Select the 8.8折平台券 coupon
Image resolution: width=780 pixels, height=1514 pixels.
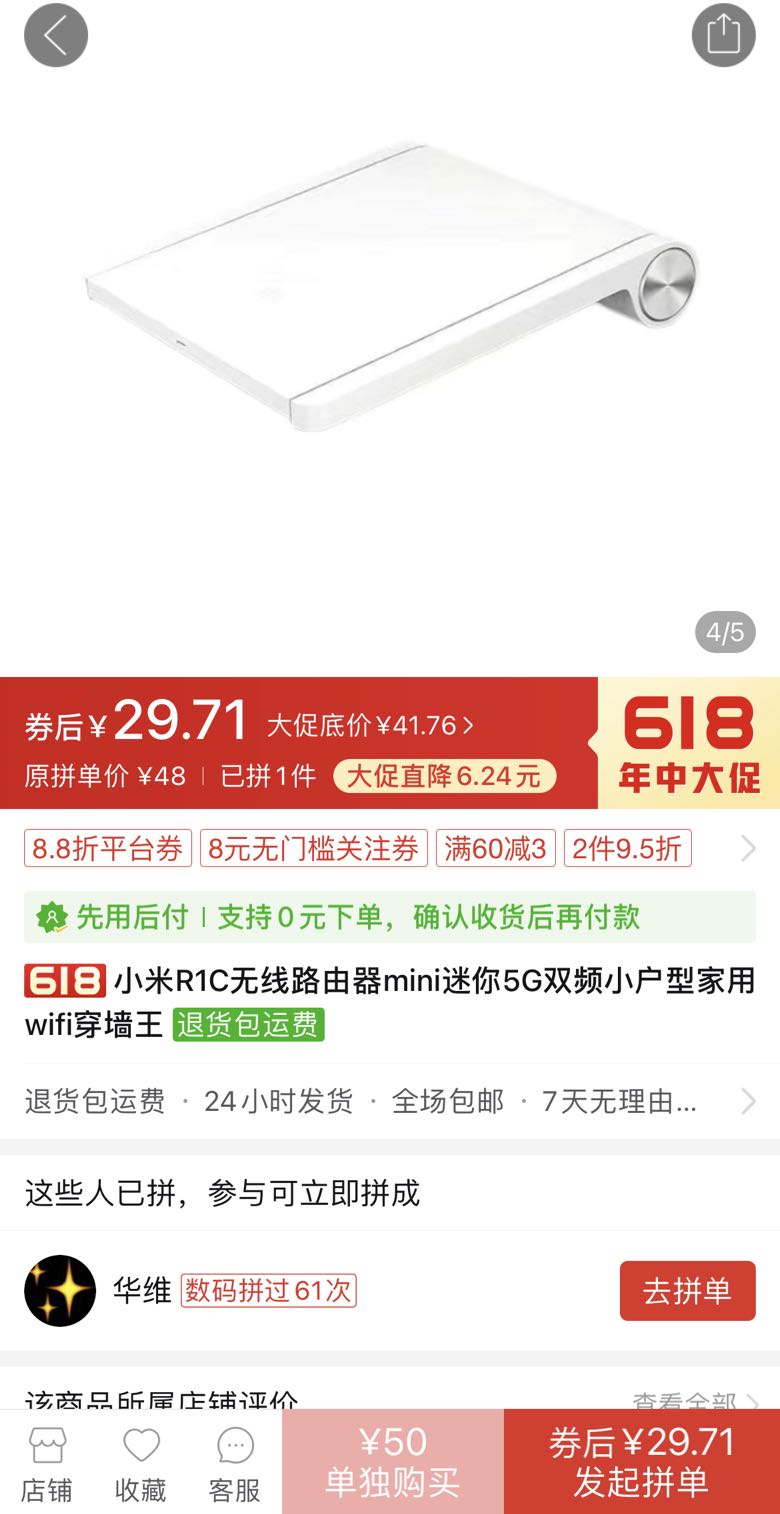pos(107,848)
